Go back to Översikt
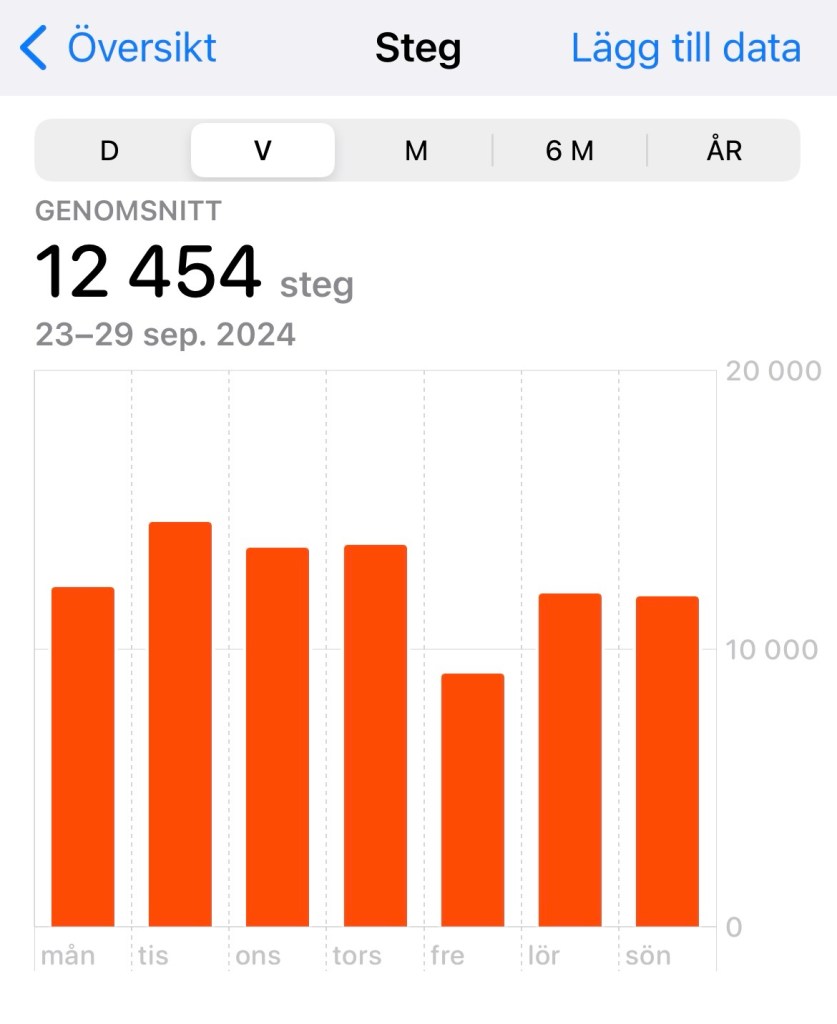 (x=120, y=48)
